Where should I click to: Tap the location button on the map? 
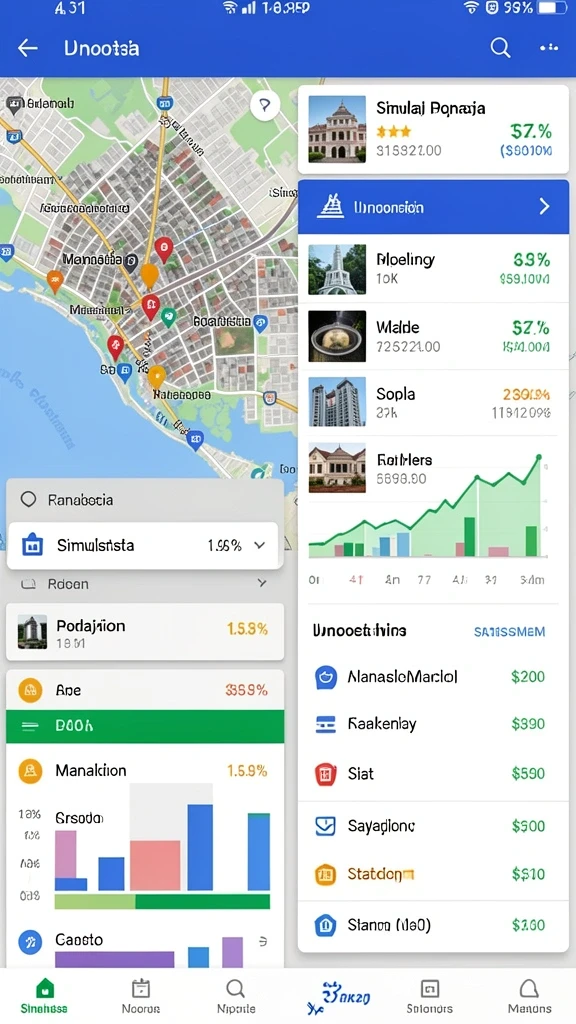tap(264, 105)
